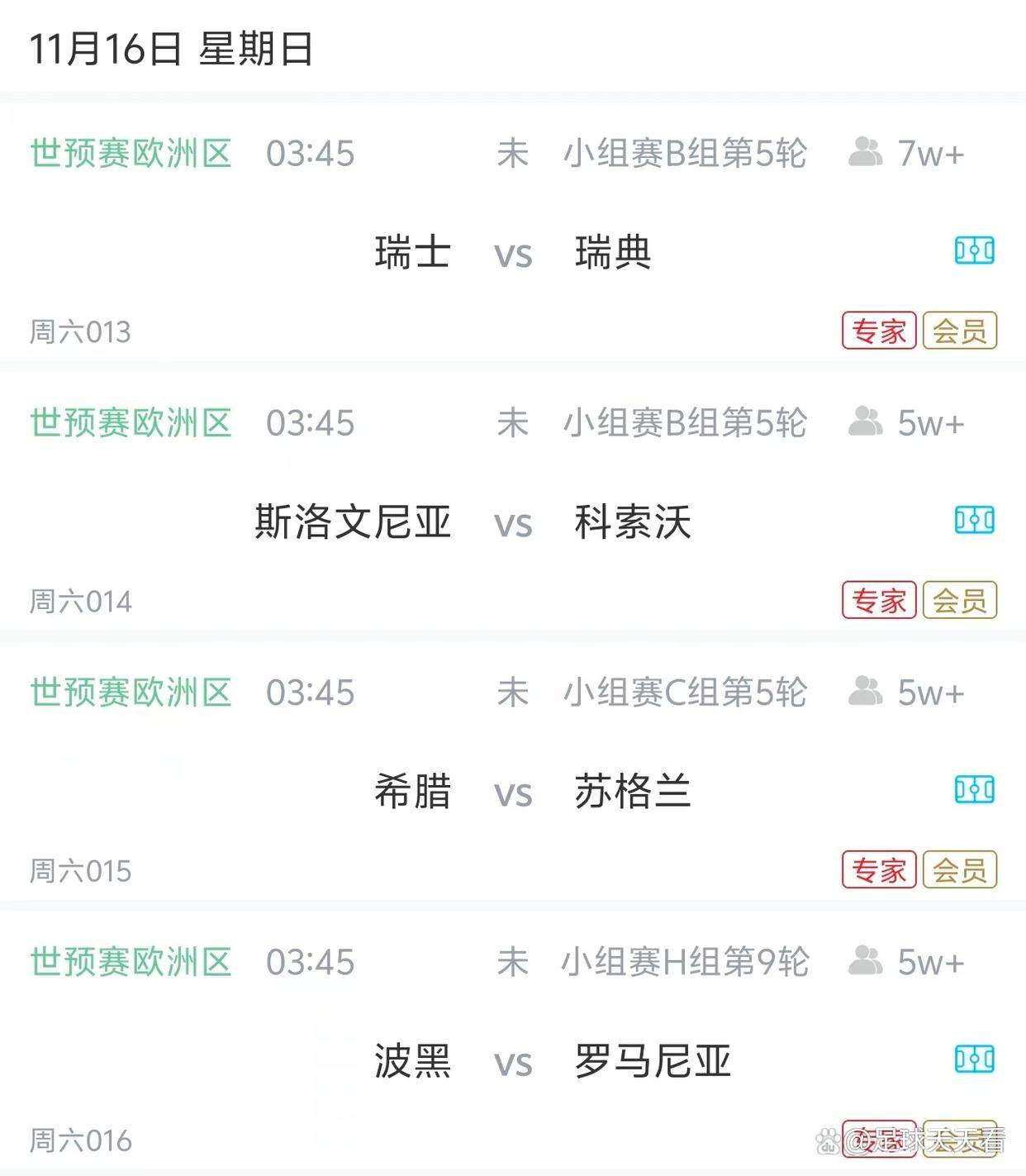Tap the pitch icon for 希腊 vs 苏格兰
Image resolution: width=1026 pixels, height=1176 pixels.
click(974, 789)
